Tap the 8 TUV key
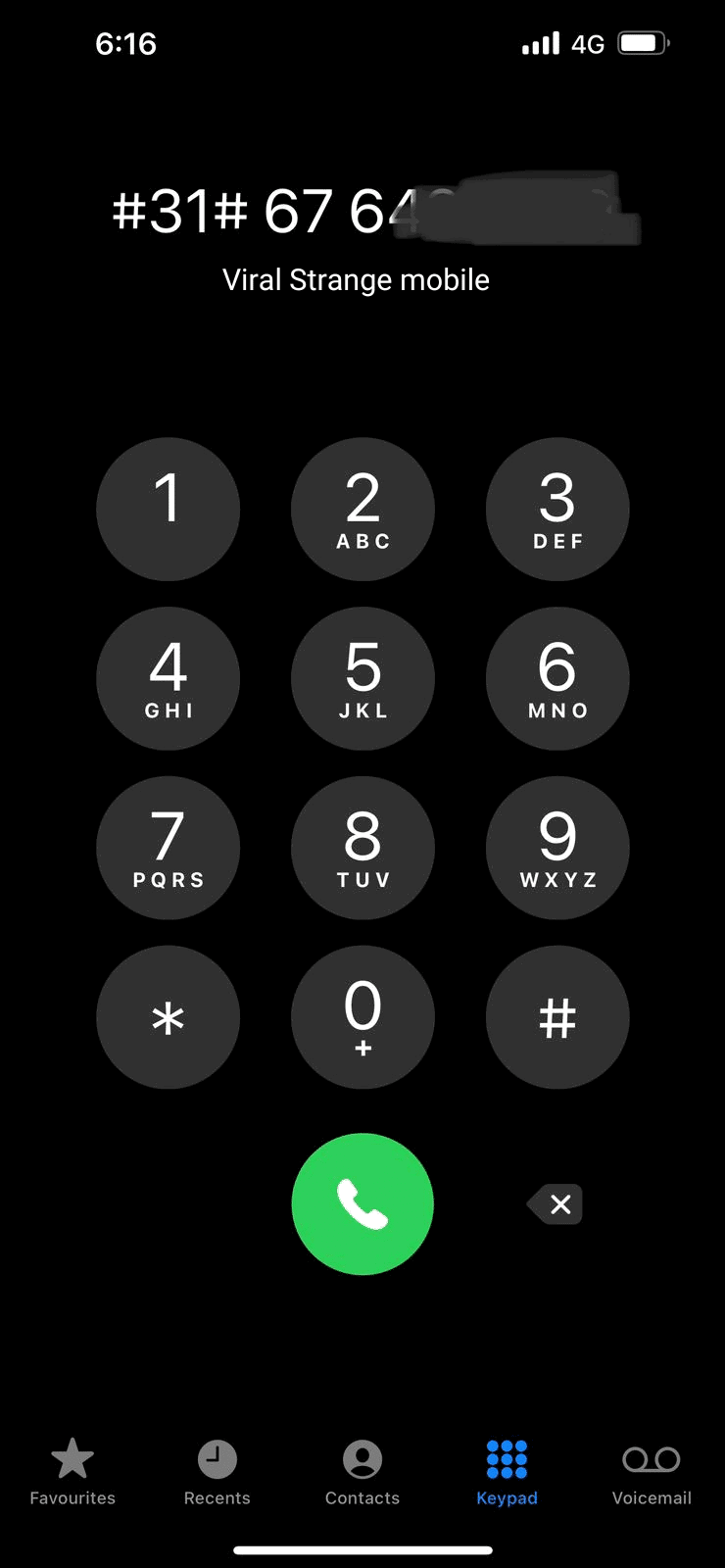 362,848
